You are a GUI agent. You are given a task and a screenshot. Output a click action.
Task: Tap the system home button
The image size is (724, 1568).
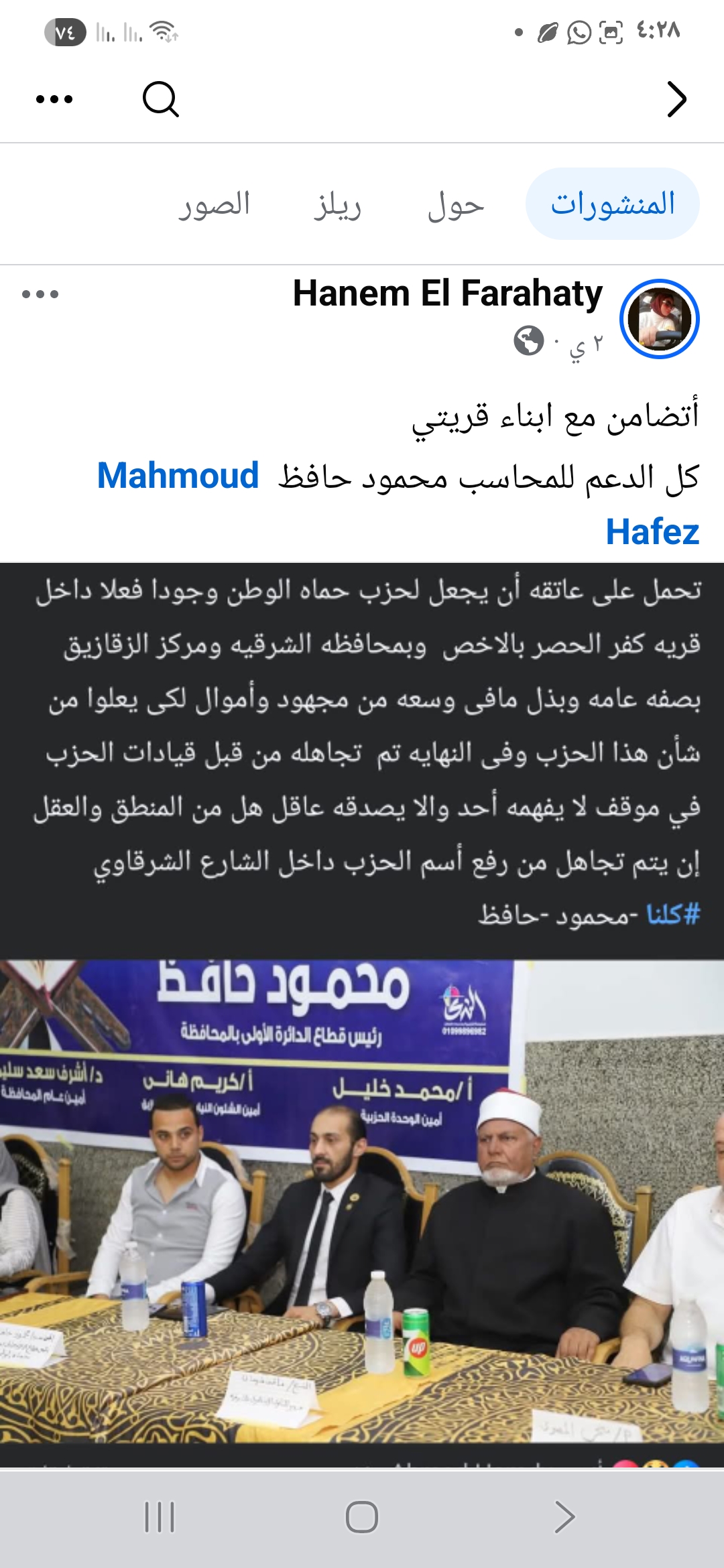click(x=362, y=1517)
